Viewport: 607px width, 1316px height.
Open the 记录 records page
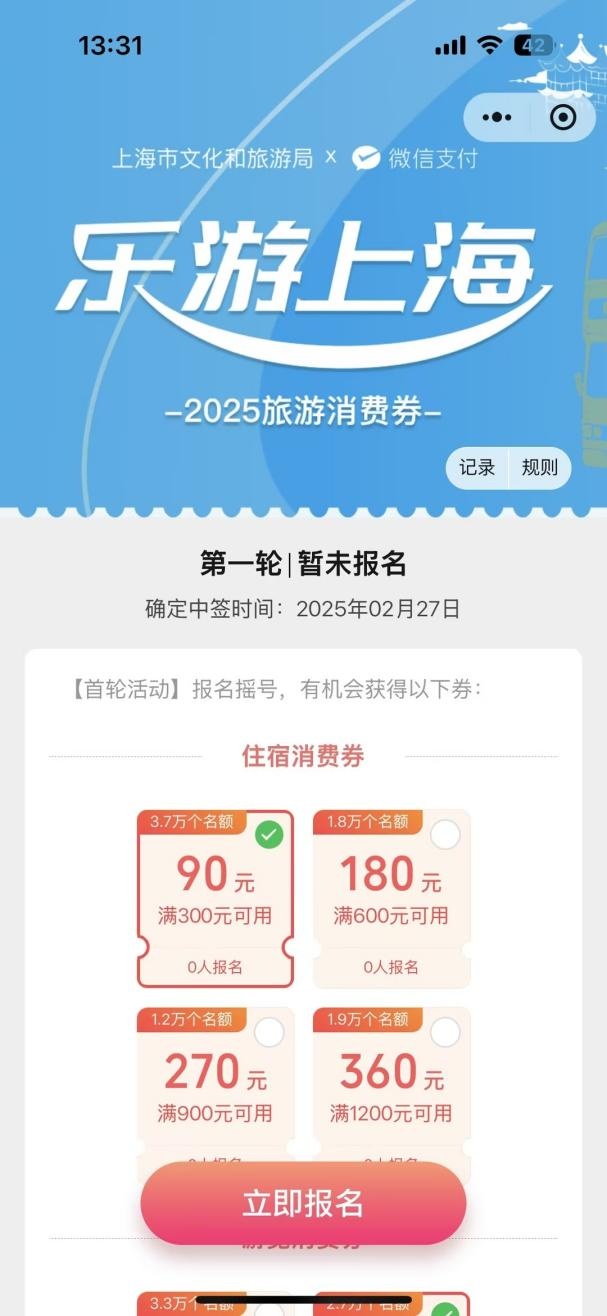click(x=477, y=468)
